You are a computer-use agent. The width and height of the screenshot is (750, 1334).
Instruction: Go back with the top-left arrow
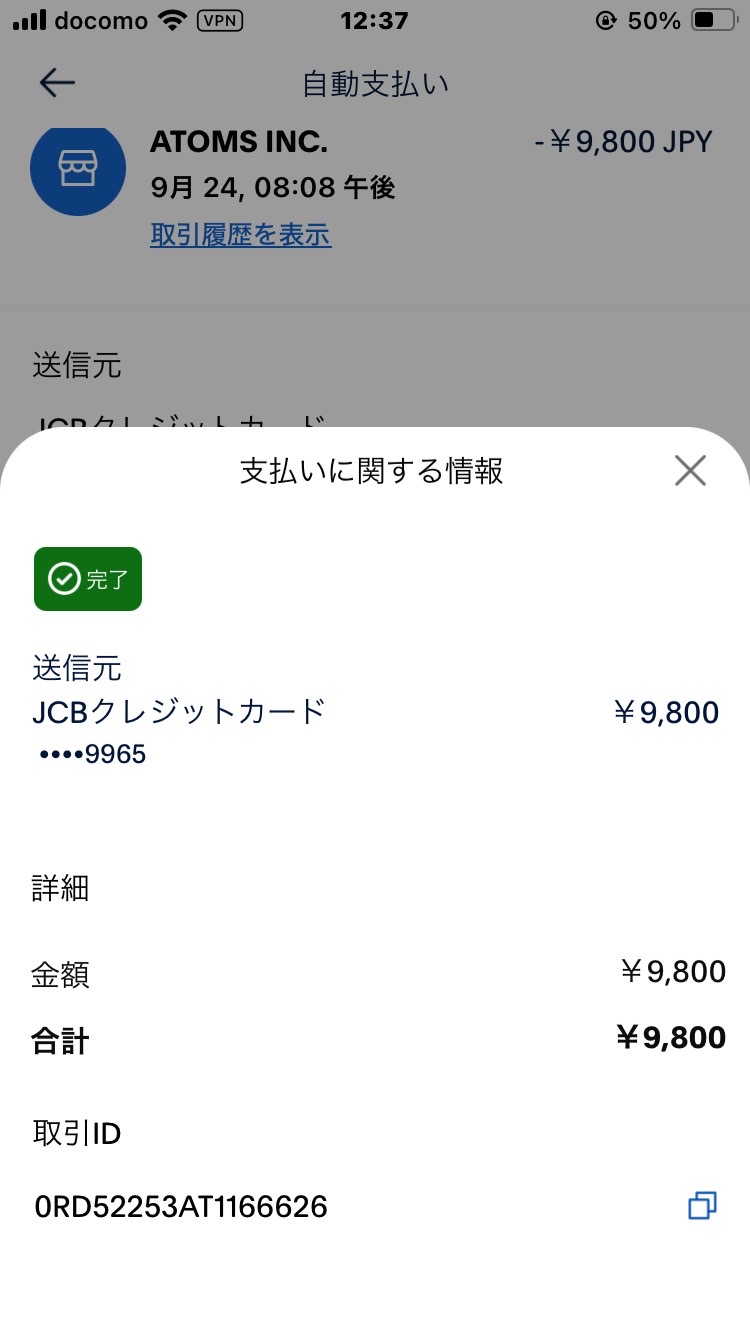click(57, 83)
